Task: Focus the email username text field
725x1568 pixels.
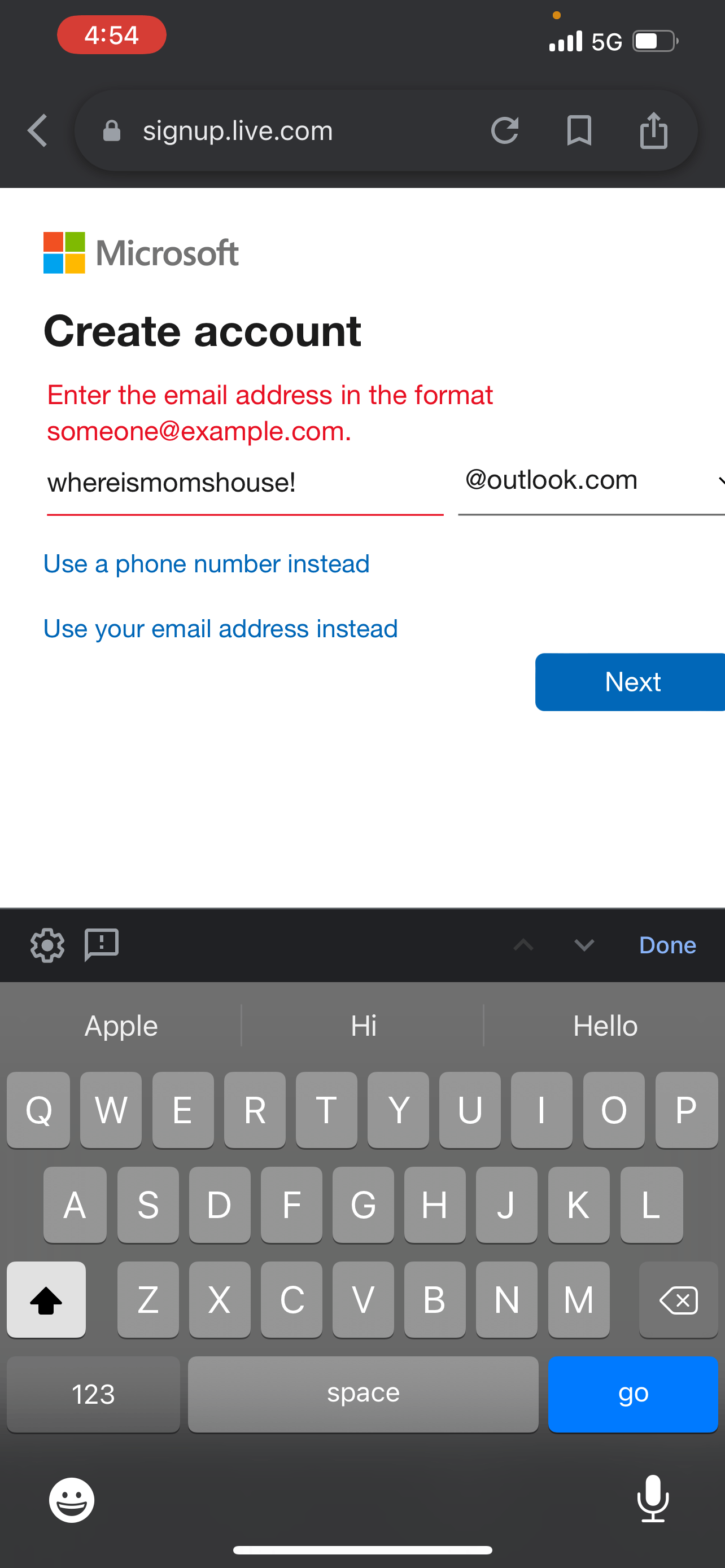Action: [x=243, y=483]
